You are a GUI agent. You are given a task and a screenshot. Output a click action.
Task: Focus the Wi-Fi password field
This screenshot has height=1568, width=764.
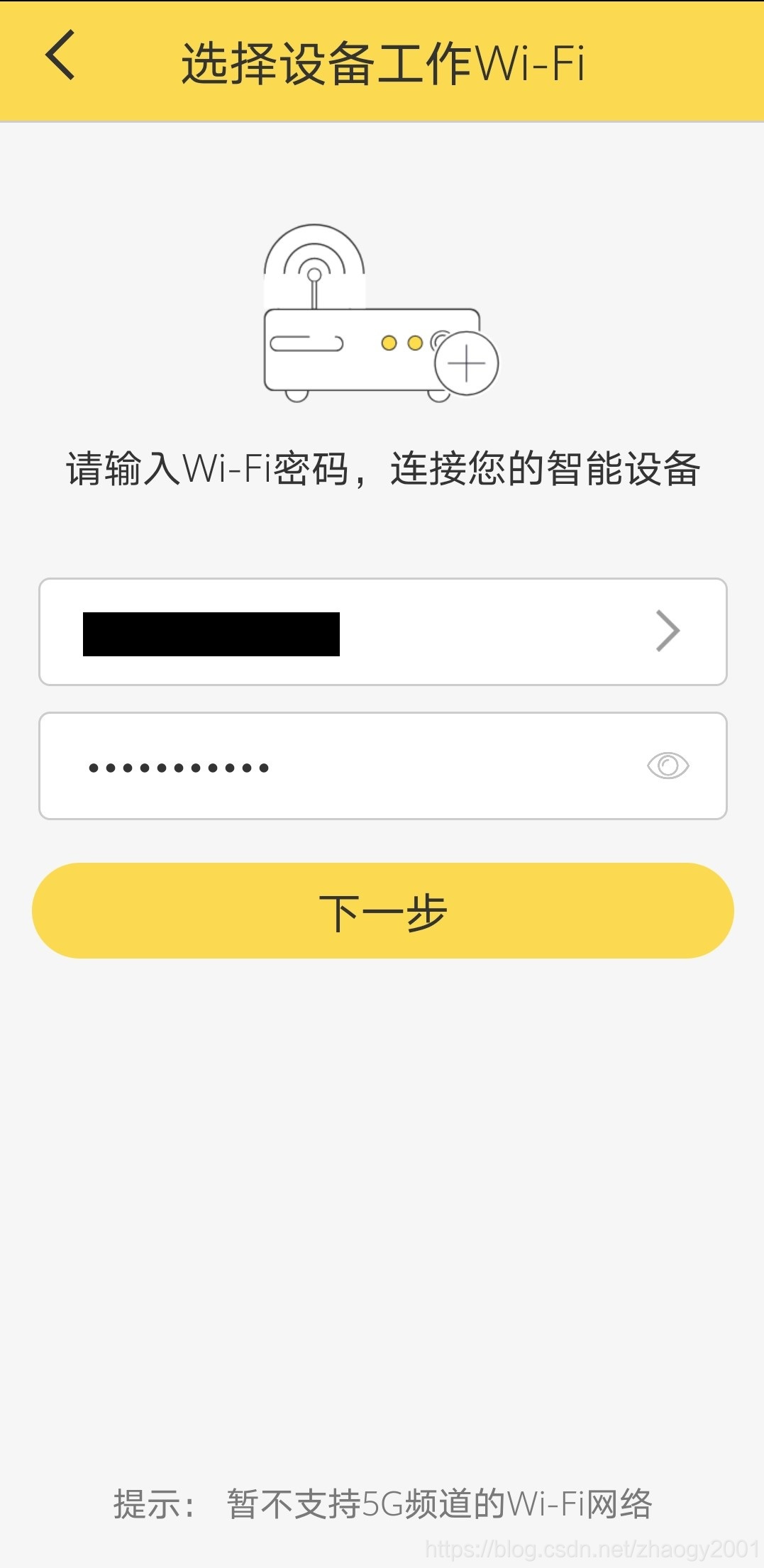pos(341,766)
